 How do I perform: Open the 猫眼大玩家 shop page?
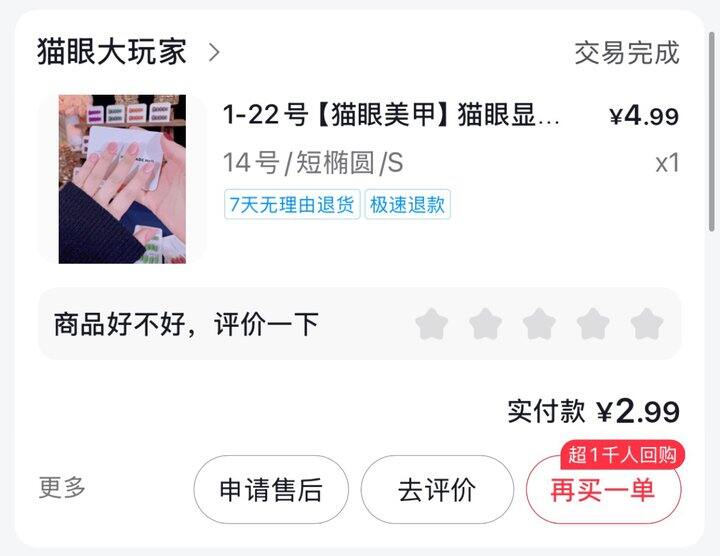click(x=127, y=52)
